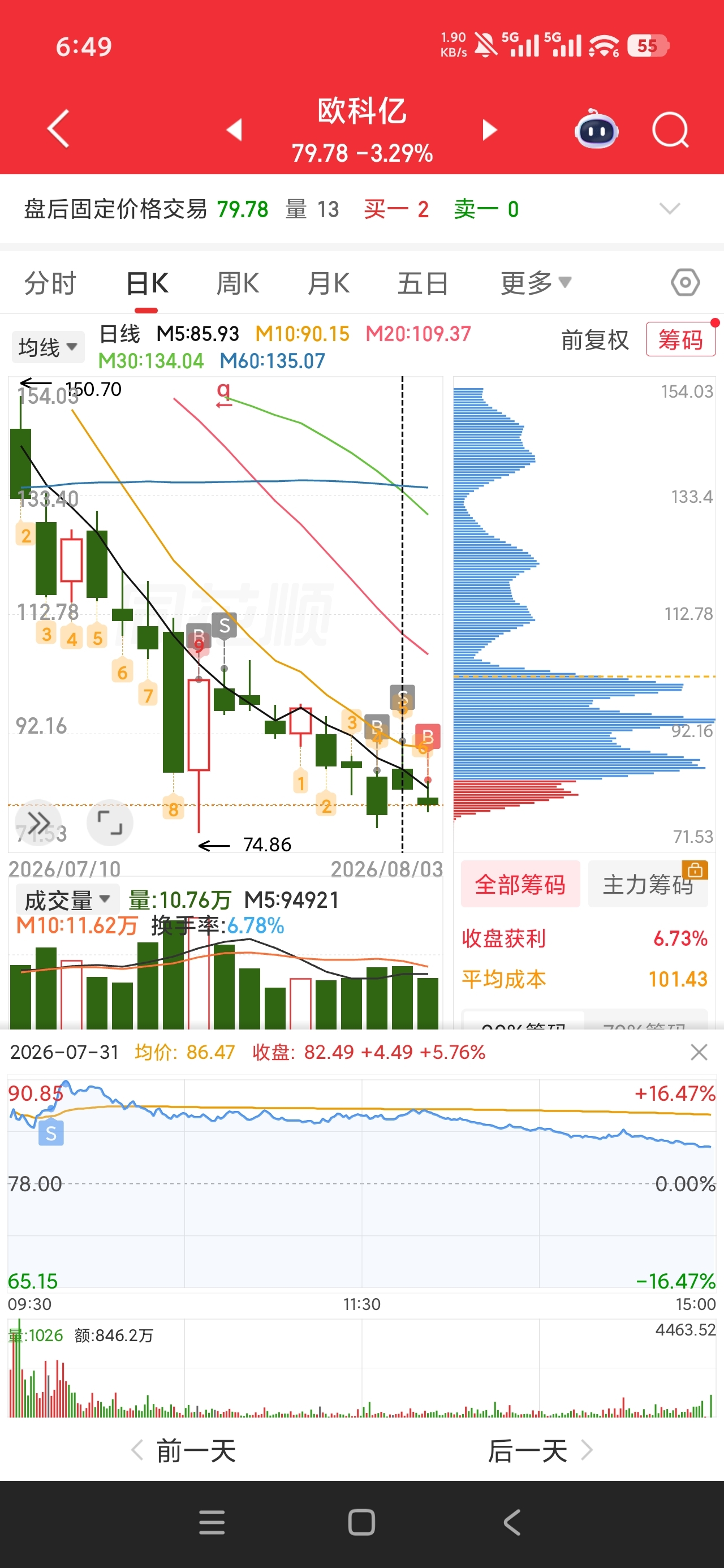Open the 成交量 indicator dropdown
Viewport: 724px width, 1568px height.
pyautogui.click(x=67, y=899)
